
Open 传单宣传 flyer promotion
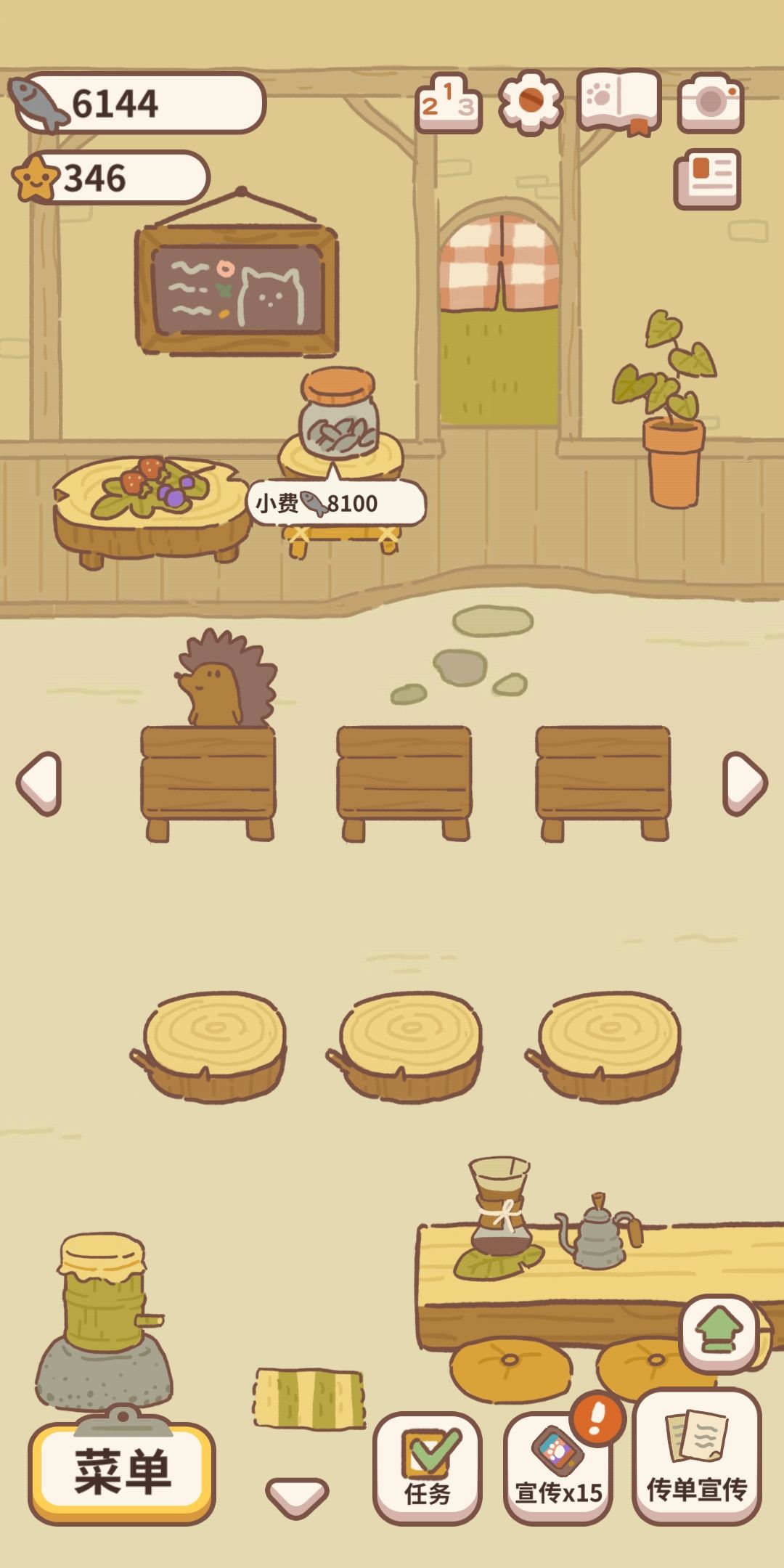point(696,1458)
